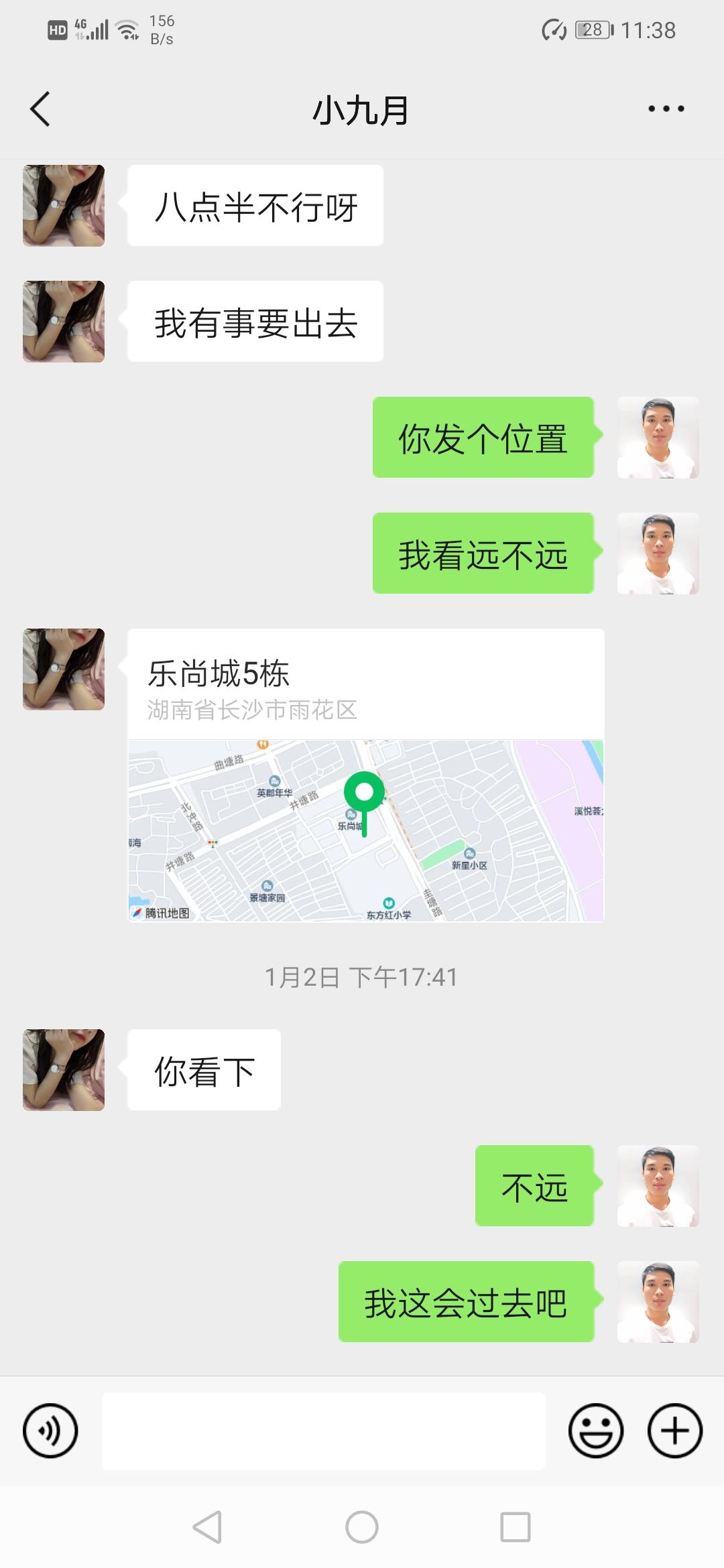Tap the 你发个位置 message bubble
Viewport: 724px width, 1568px height.
click(483, 437)
